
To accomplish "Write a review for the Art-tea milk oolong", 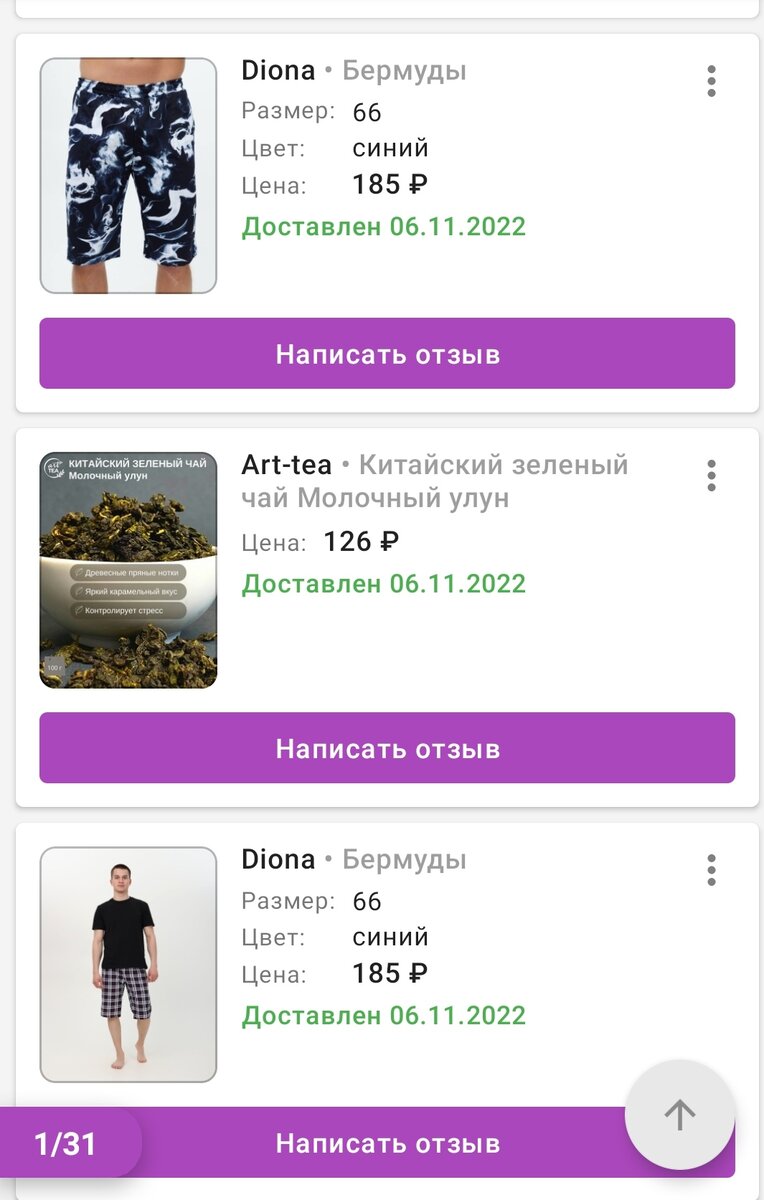I will (x=387, y=748).
